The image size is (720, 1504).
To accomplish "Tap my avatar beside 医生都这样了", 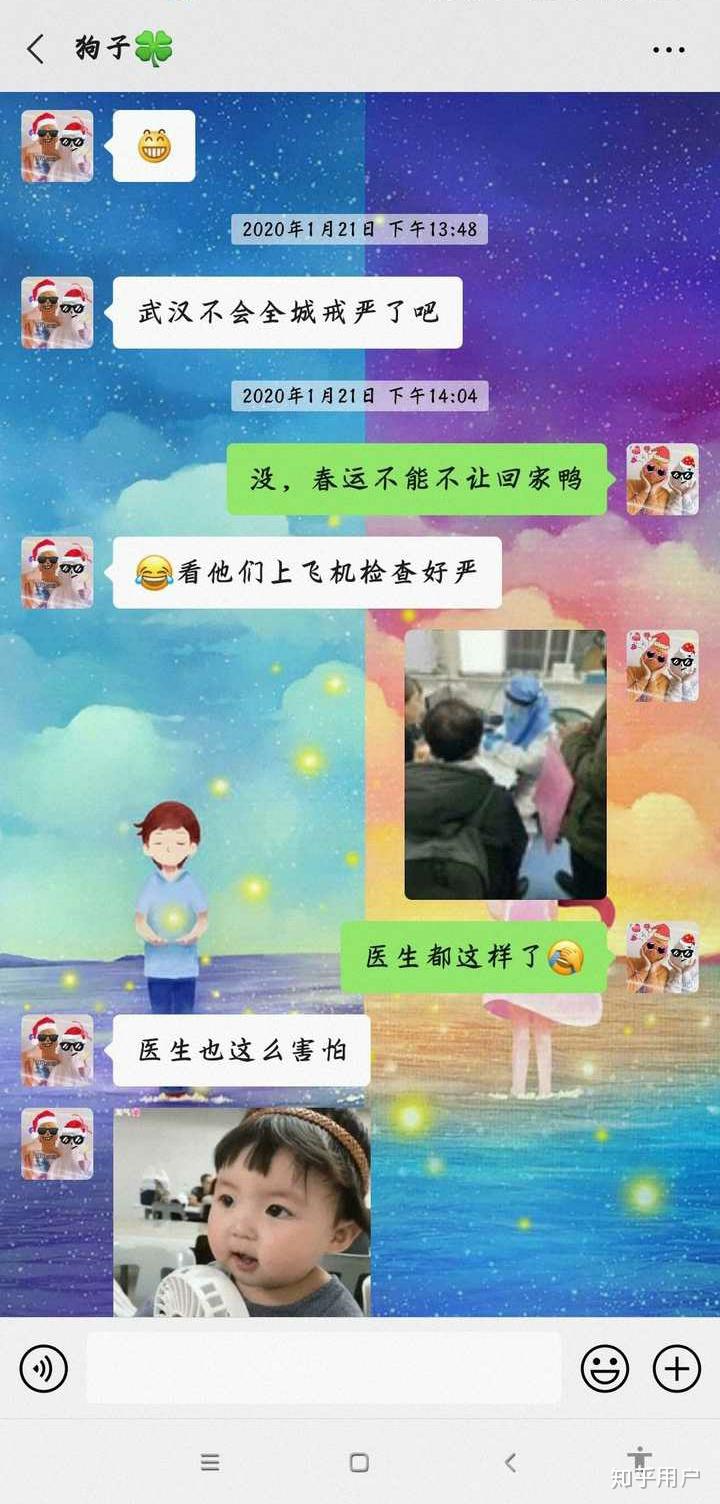I will point(662,957).
